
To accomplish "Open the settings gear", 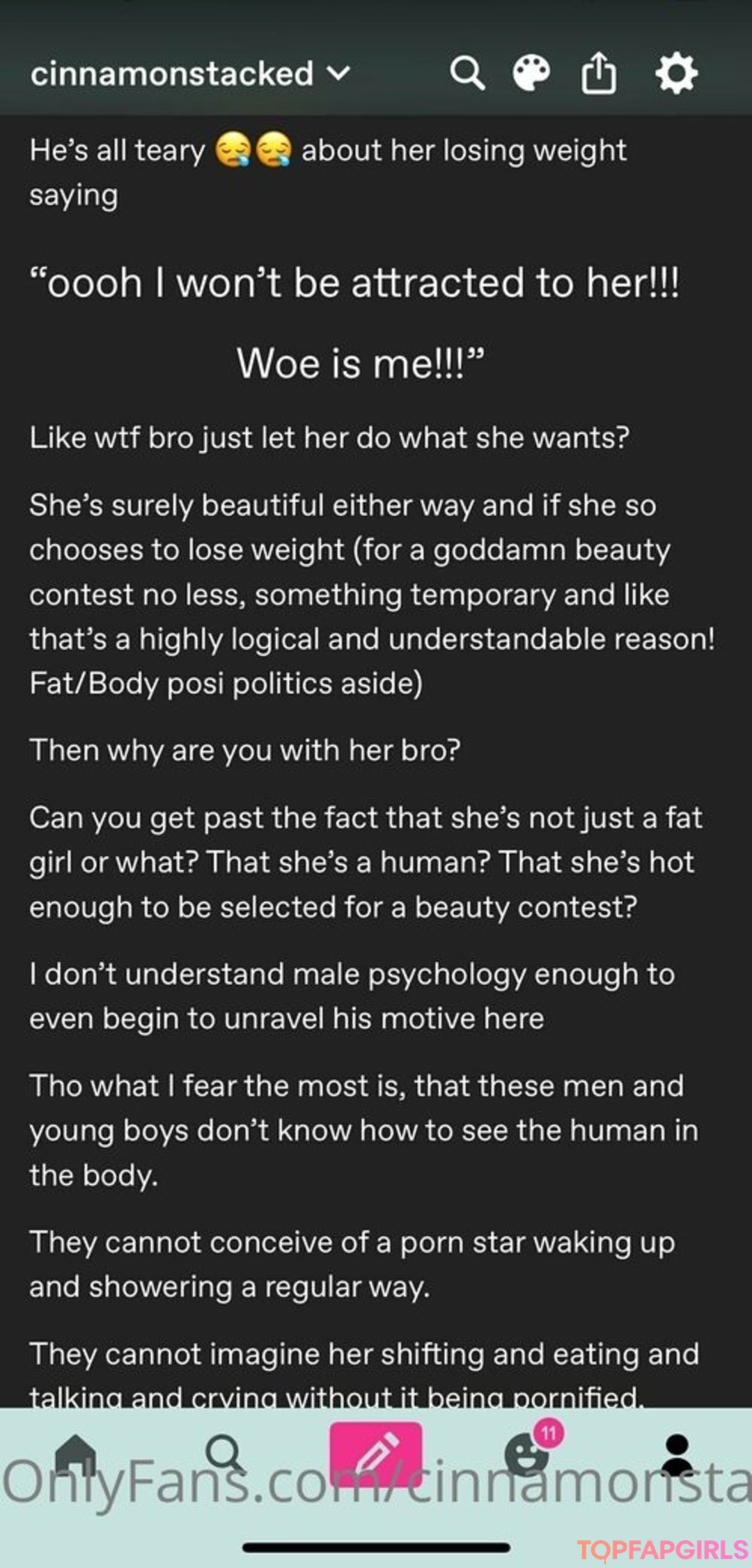I will (x=676, y=73).
